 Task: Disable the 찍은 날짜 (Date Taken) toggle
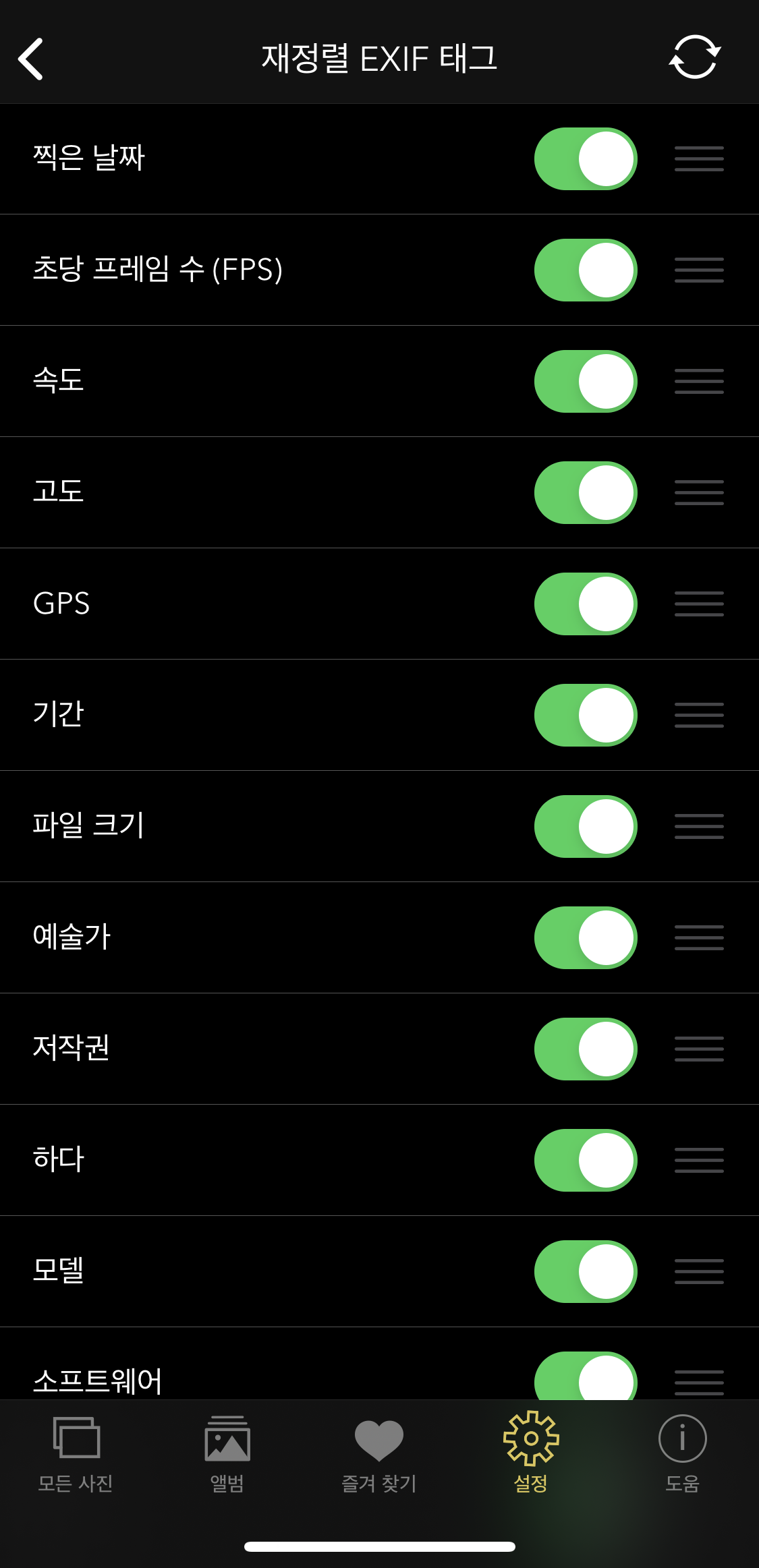pos(585,157)
